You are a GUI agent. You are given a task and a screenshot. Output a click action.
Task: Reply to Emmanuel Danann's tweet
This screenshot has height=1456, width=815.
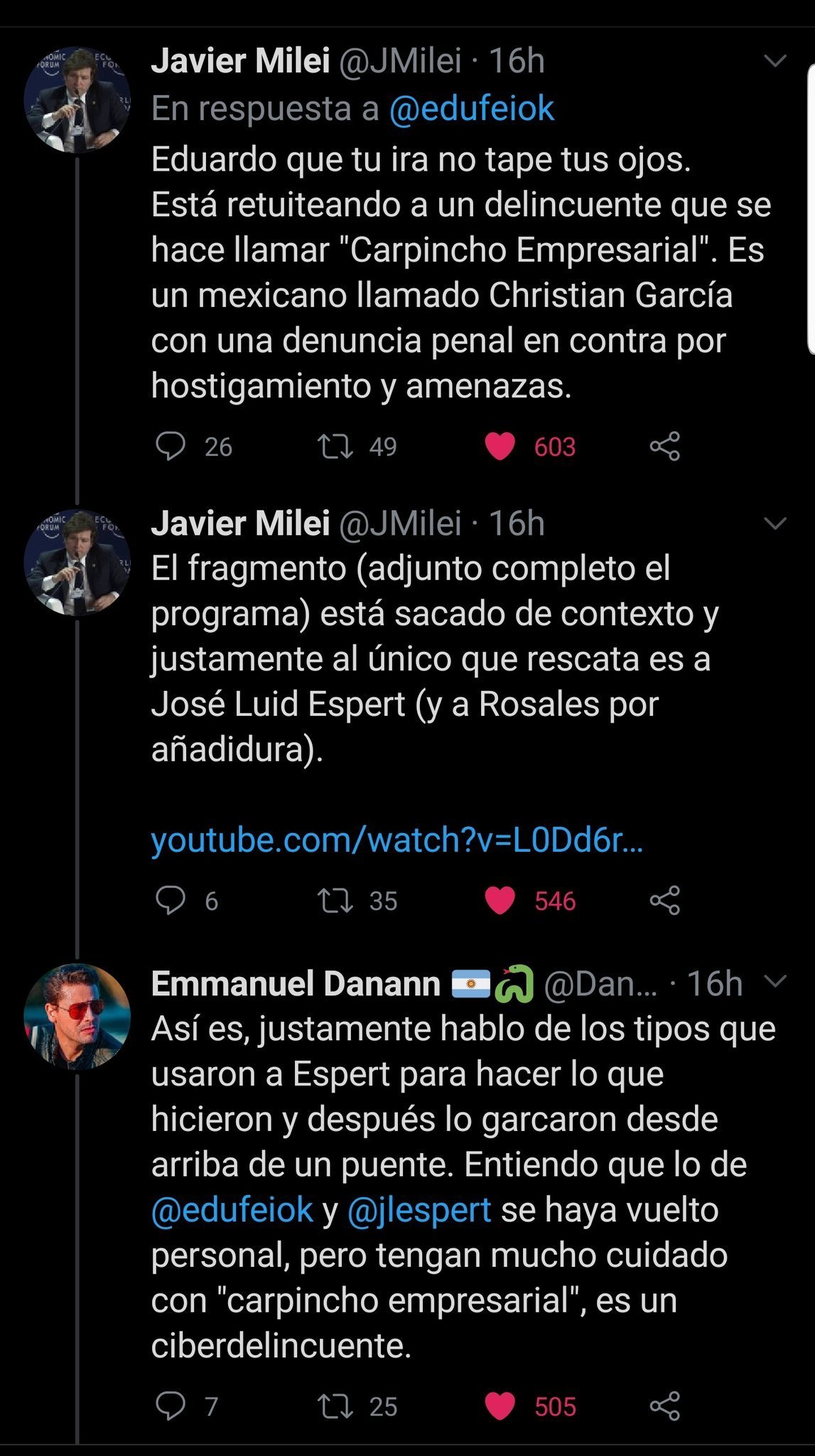[171, 1406]
